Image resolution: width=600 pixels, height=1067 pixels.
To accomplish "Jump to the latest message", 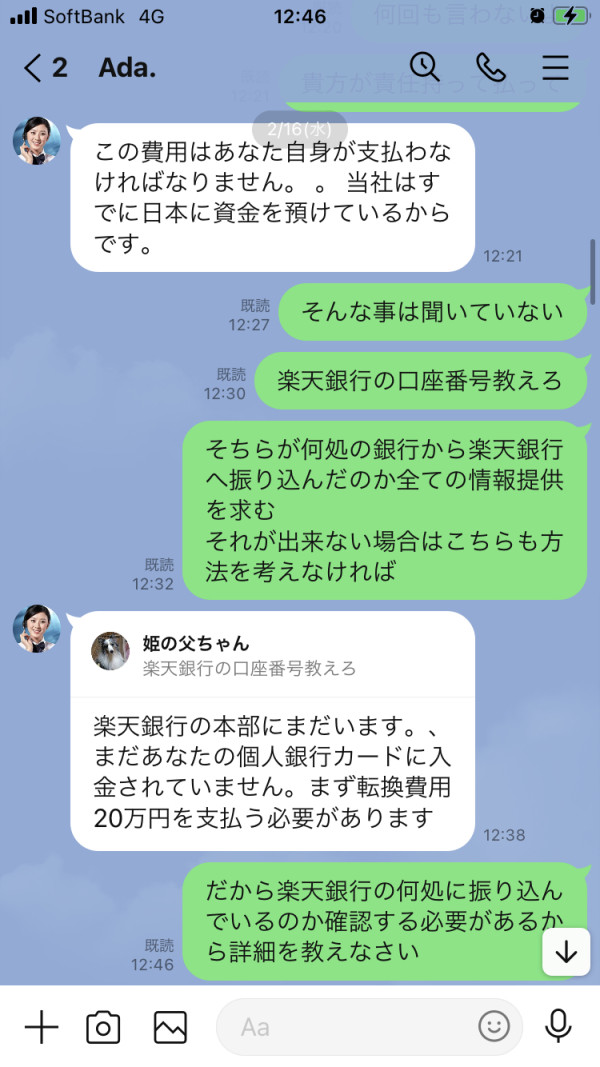I will point(566,952).
